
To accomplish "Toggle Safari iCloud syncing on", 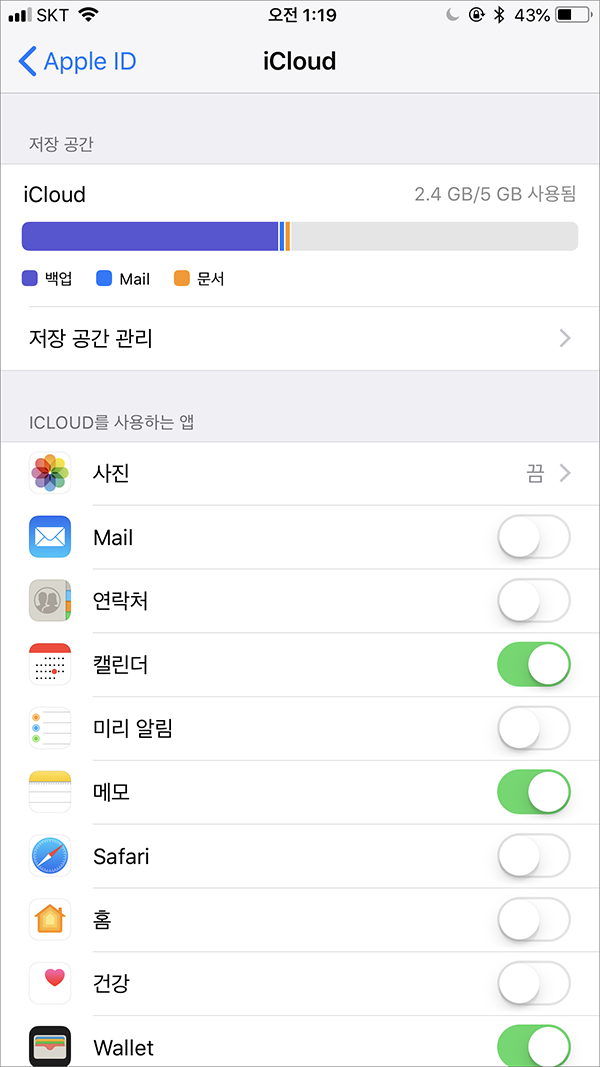I will click(534, 856).
